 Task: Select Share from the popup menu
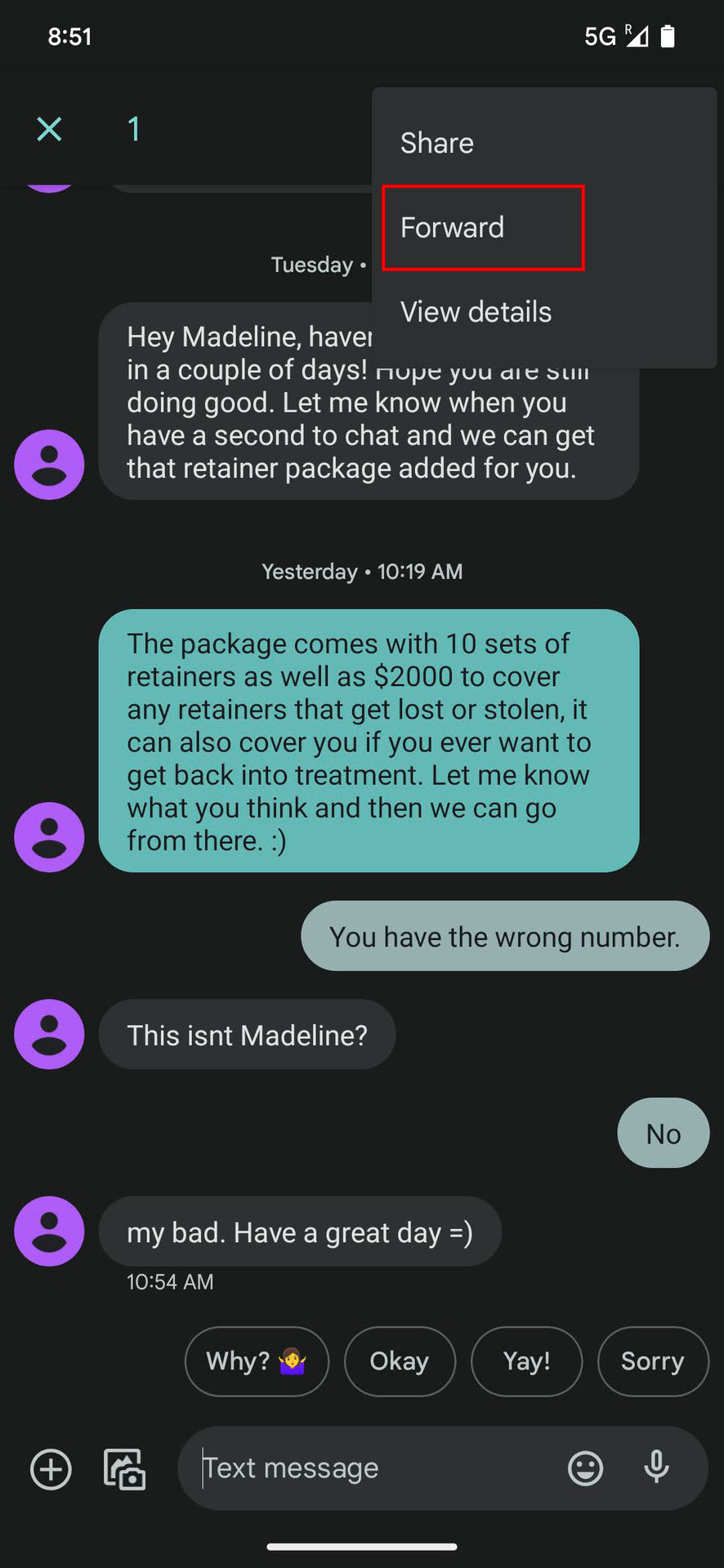pyautogui.click(x=437, y=143)
